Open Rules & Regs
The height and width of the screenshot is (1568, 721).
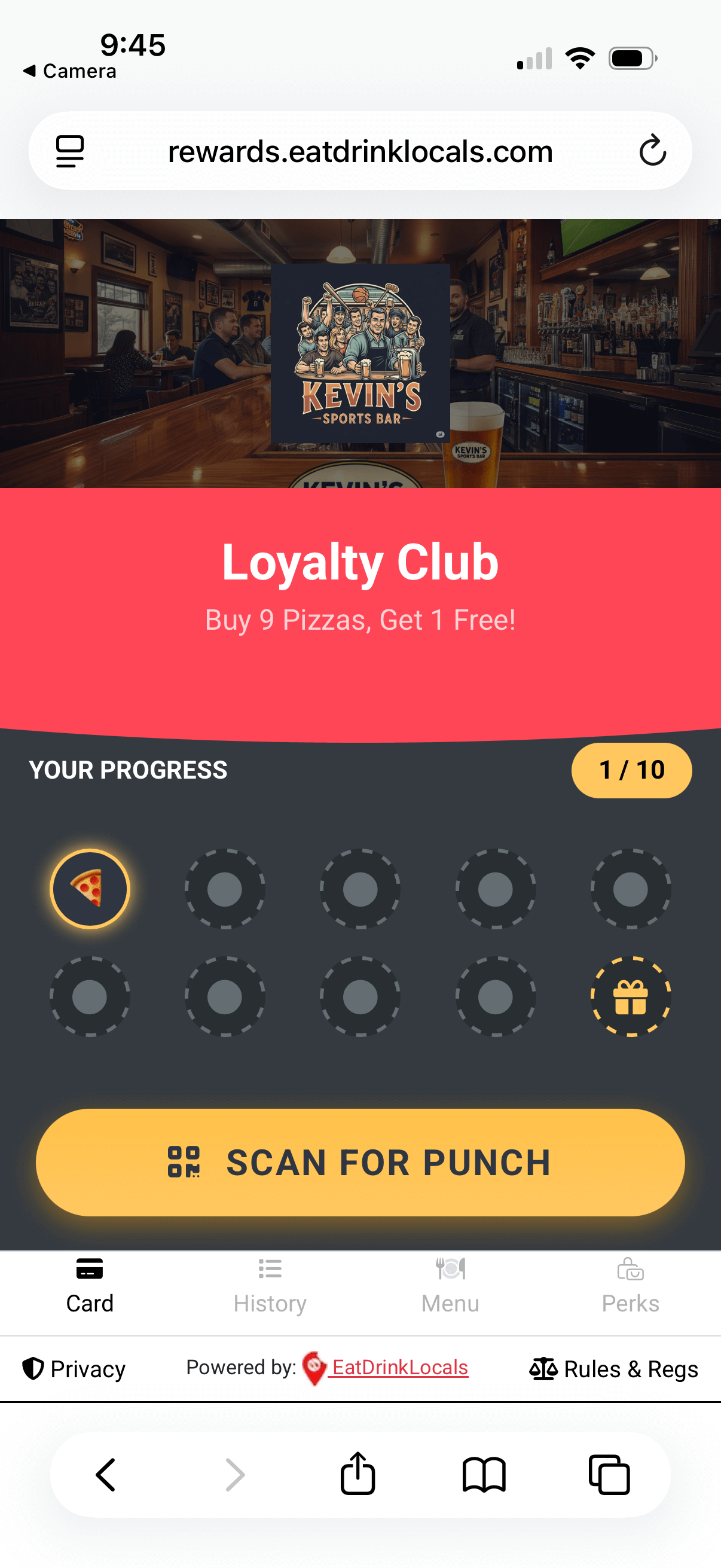(613, 1369)
